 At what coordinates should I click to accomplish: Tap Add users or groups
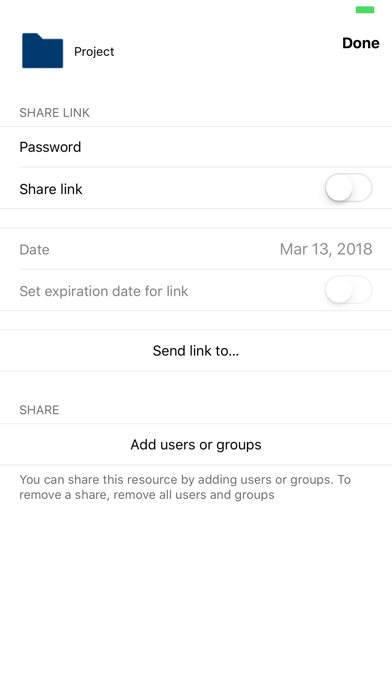196,444
